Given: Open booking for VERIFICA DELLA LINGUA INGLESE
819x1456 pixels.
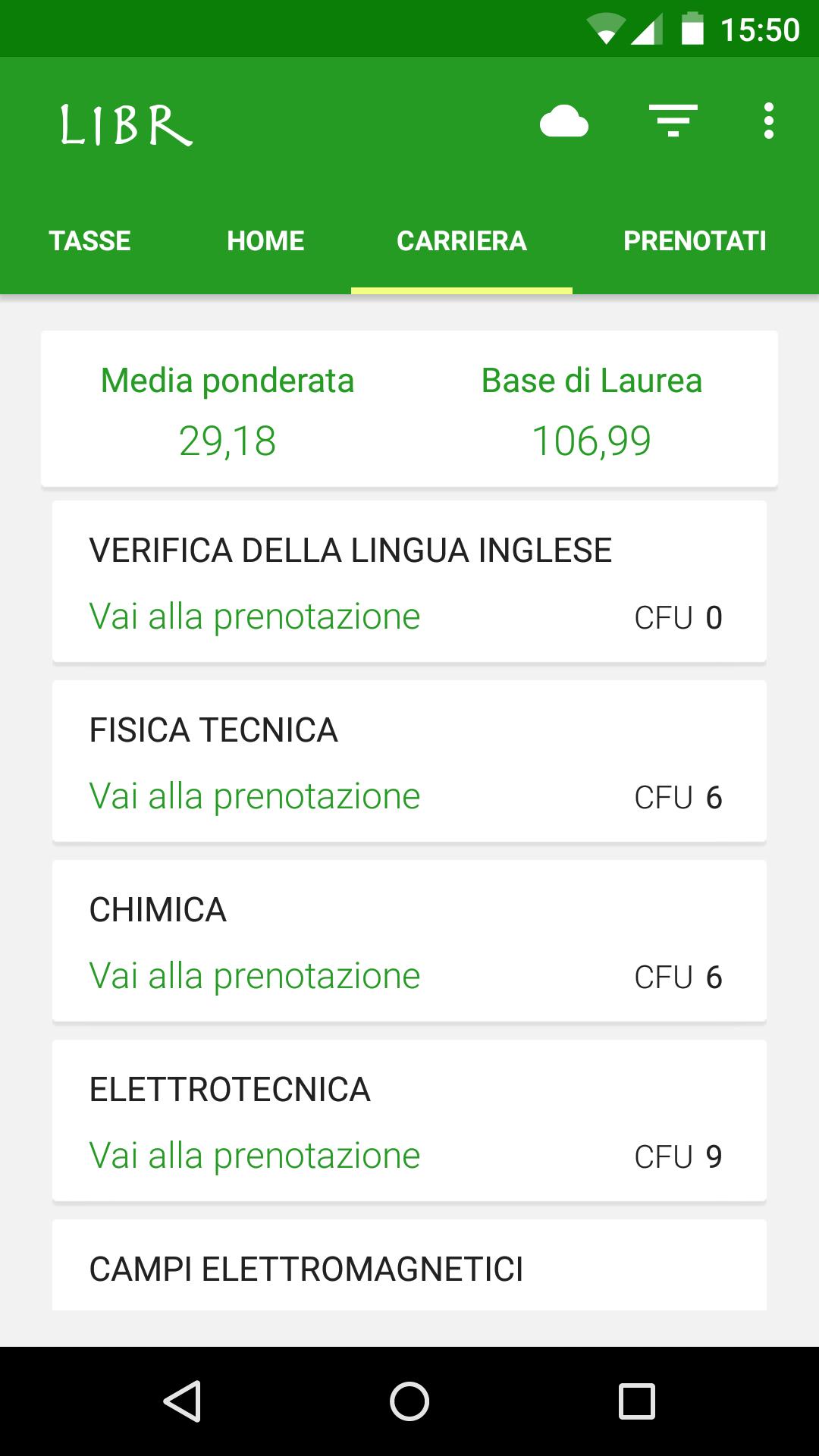Looking at the screenshot, I should click(254, 616).
